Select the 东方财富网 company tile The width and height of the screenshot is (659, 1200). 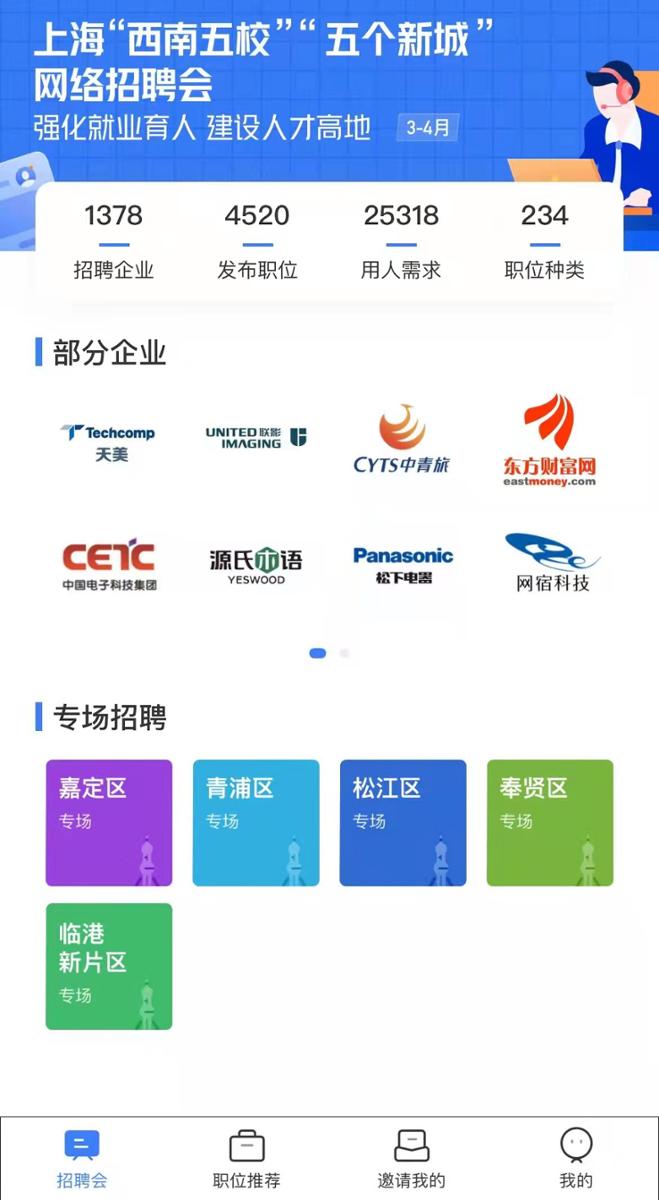(x=549, y=441)
